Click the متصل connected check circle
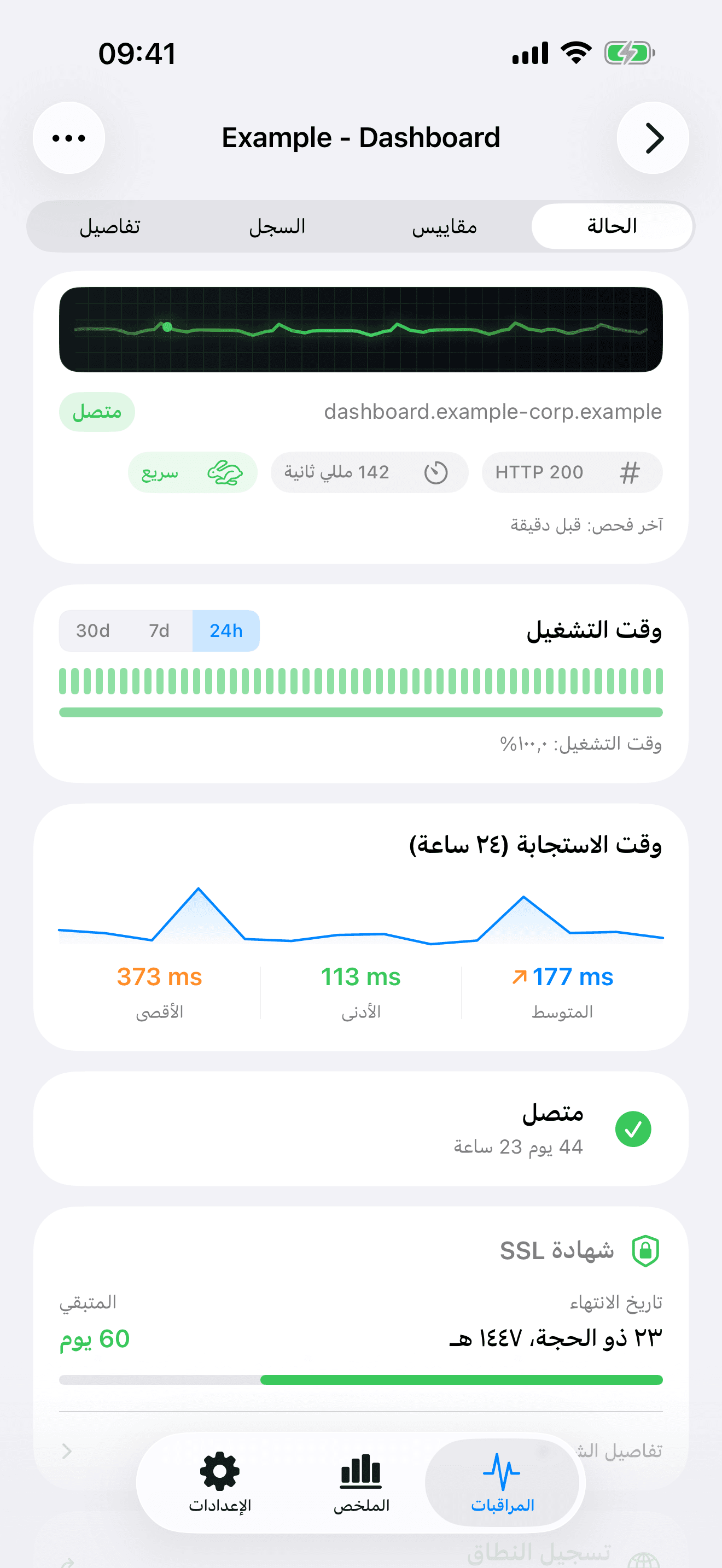 pyautogui.click(x=634, y=1128)
